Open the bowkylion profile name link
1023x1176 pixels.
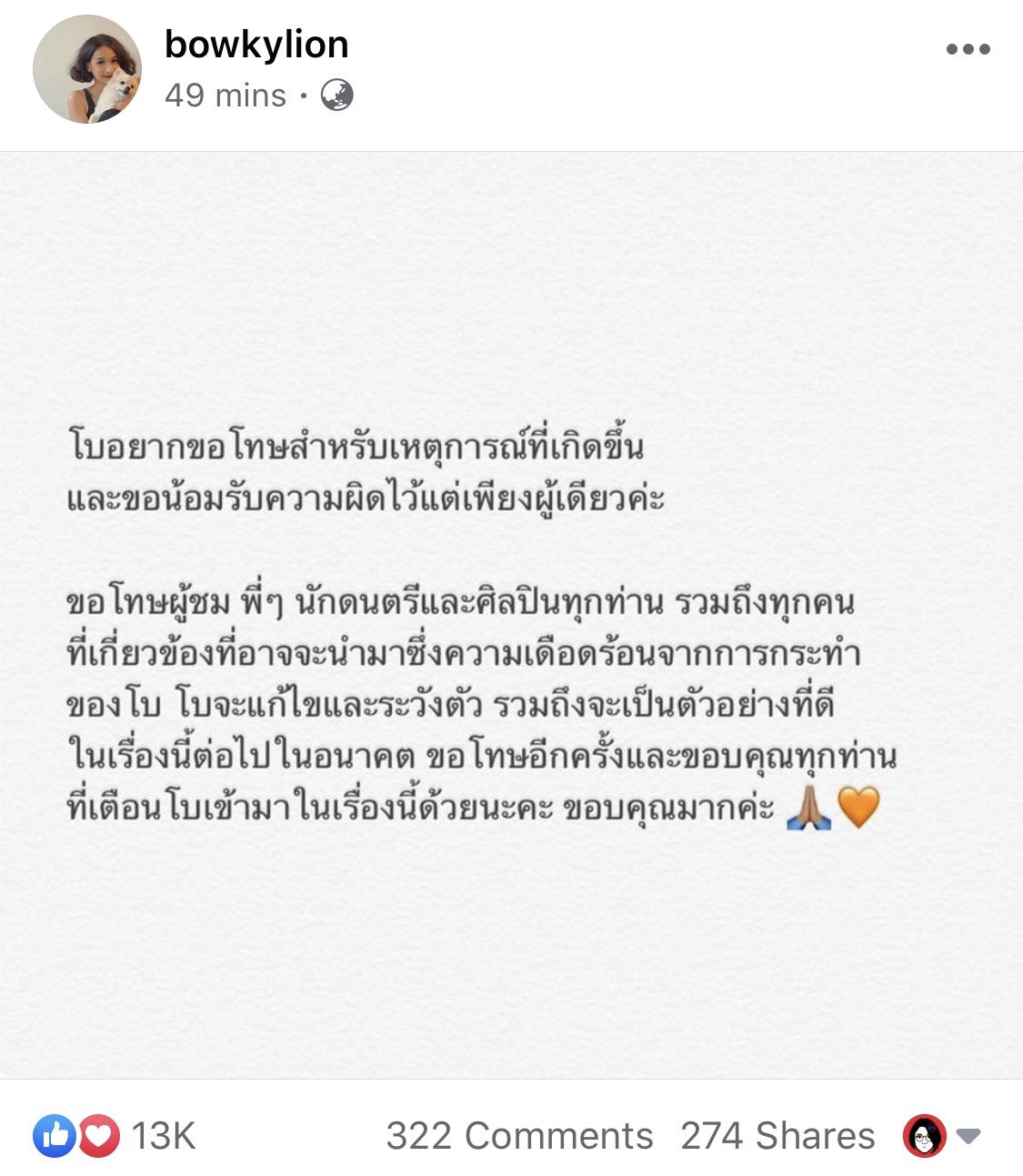pyautogui.click(x=256, y=45)
